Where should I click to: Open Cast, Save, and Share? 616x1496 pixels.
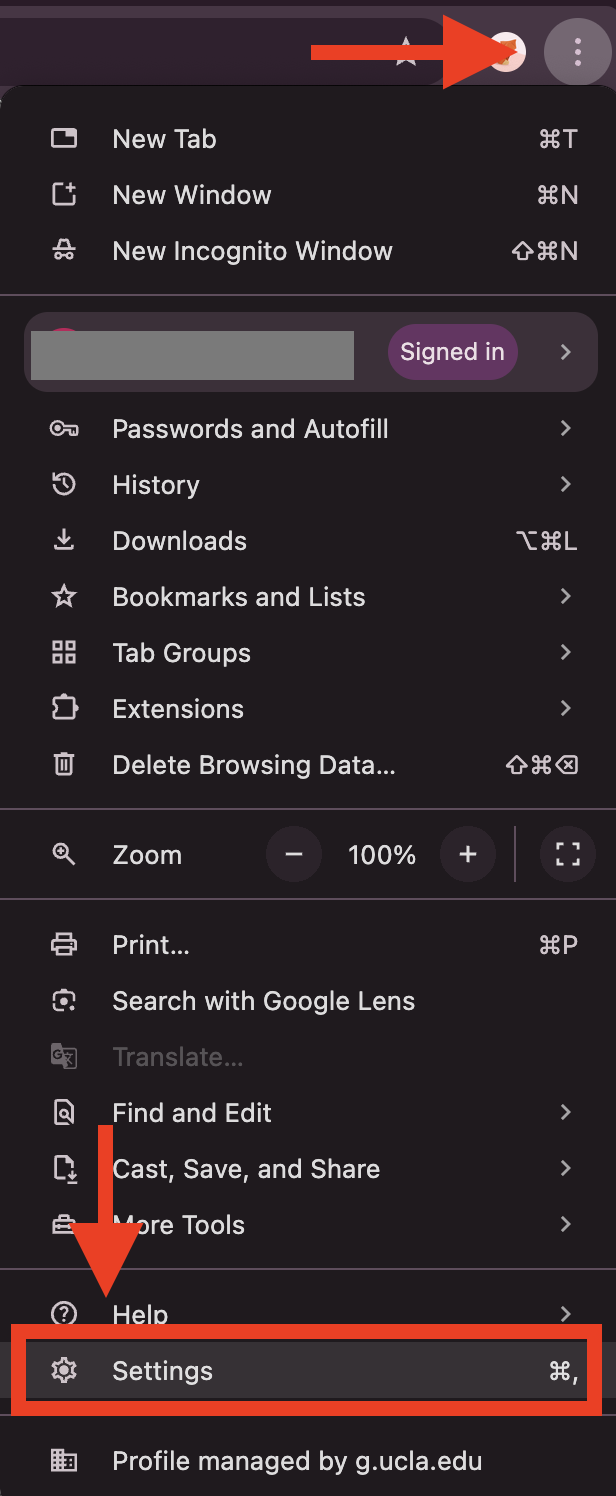coord(246,1169)
